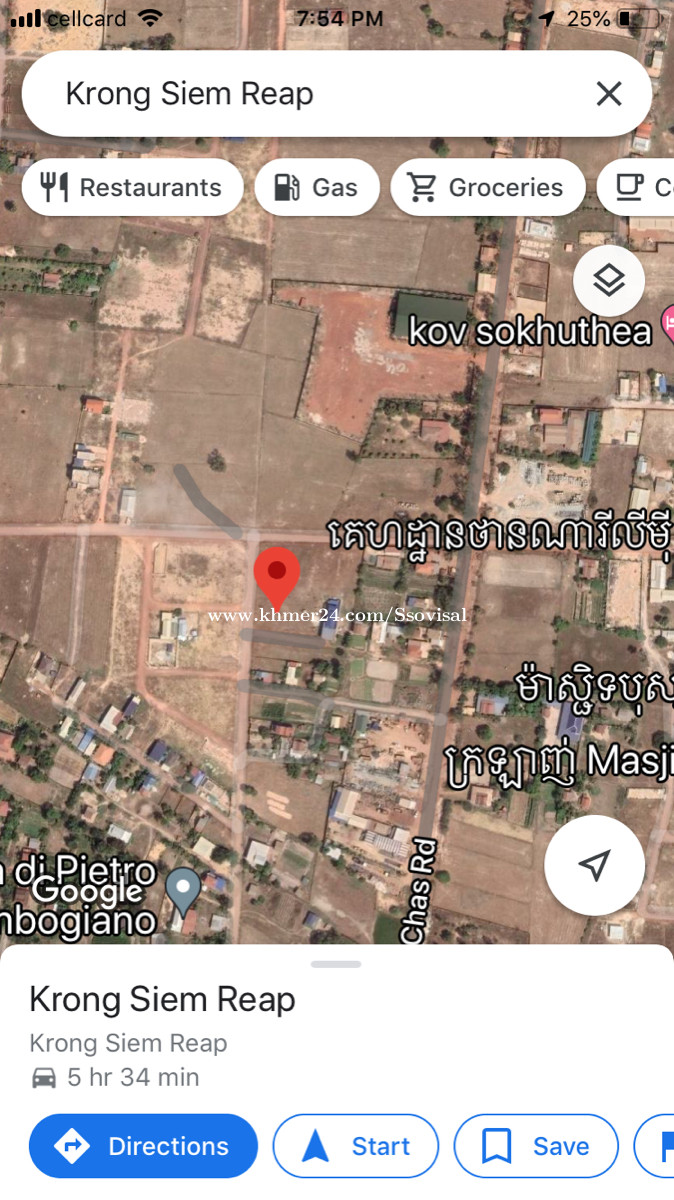Open the gray place marker near Google logo
The height and width of the screenshot is (1200, 674).
tap(182, 890)
